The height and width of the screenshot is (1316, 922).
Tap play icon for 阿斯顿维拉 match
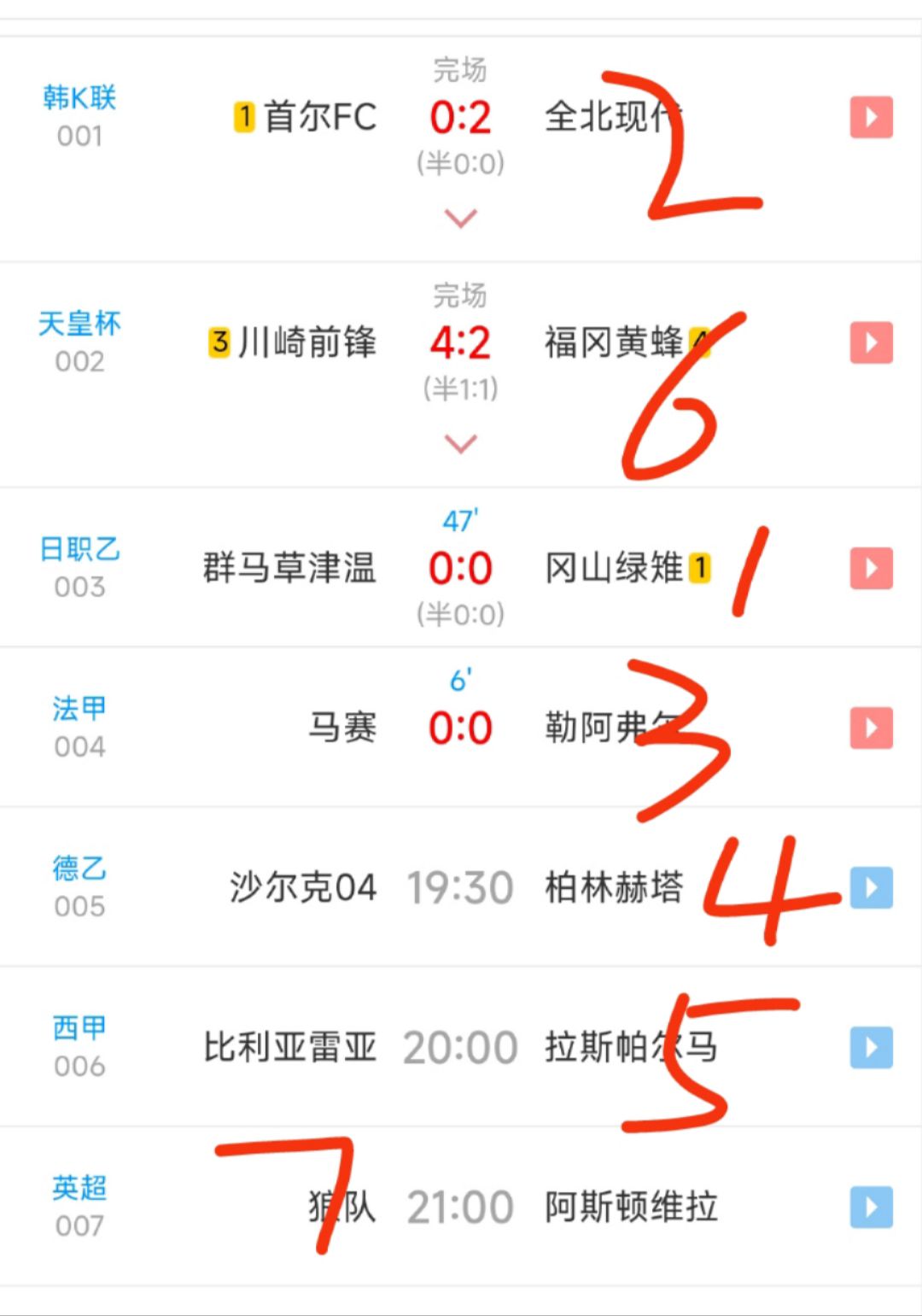[871, 1207]
